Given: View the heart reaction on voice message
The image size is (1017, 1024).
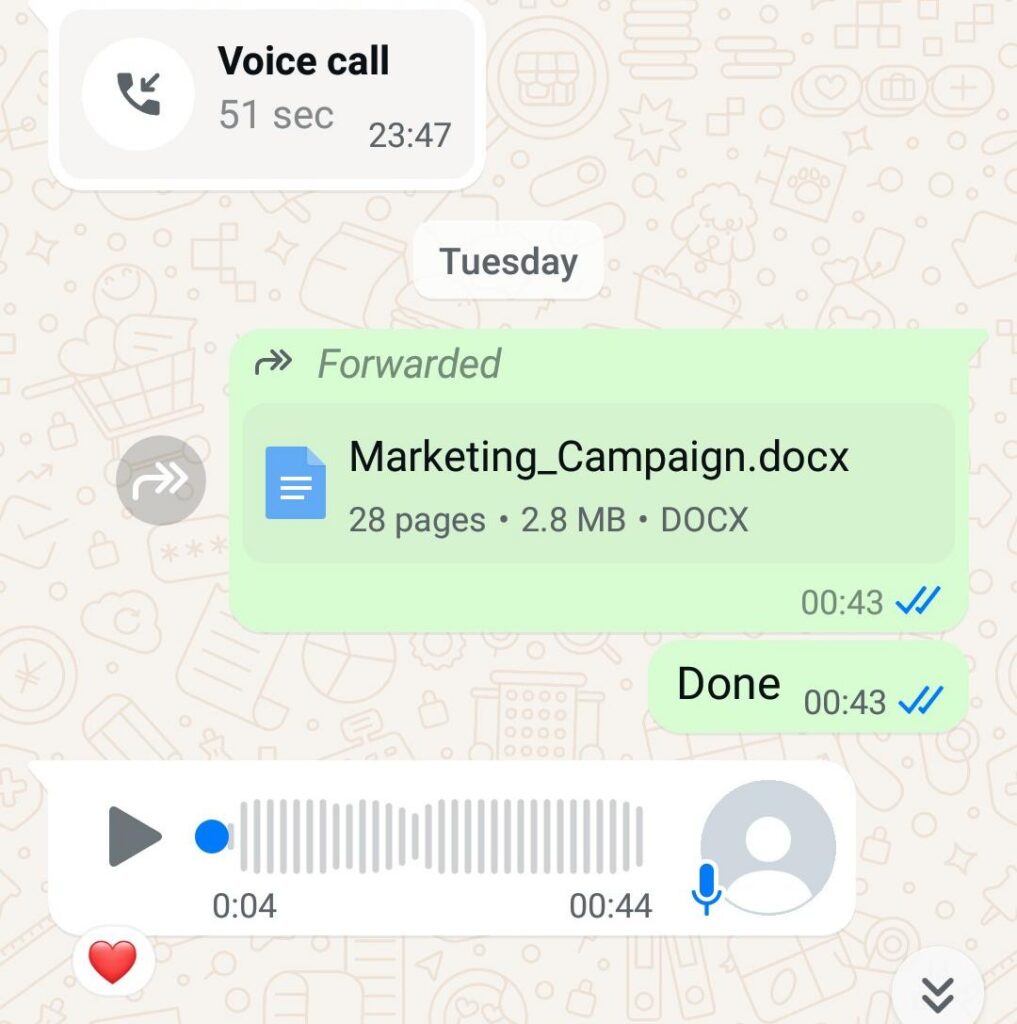Looking at the screenshot, I should 113,962.
